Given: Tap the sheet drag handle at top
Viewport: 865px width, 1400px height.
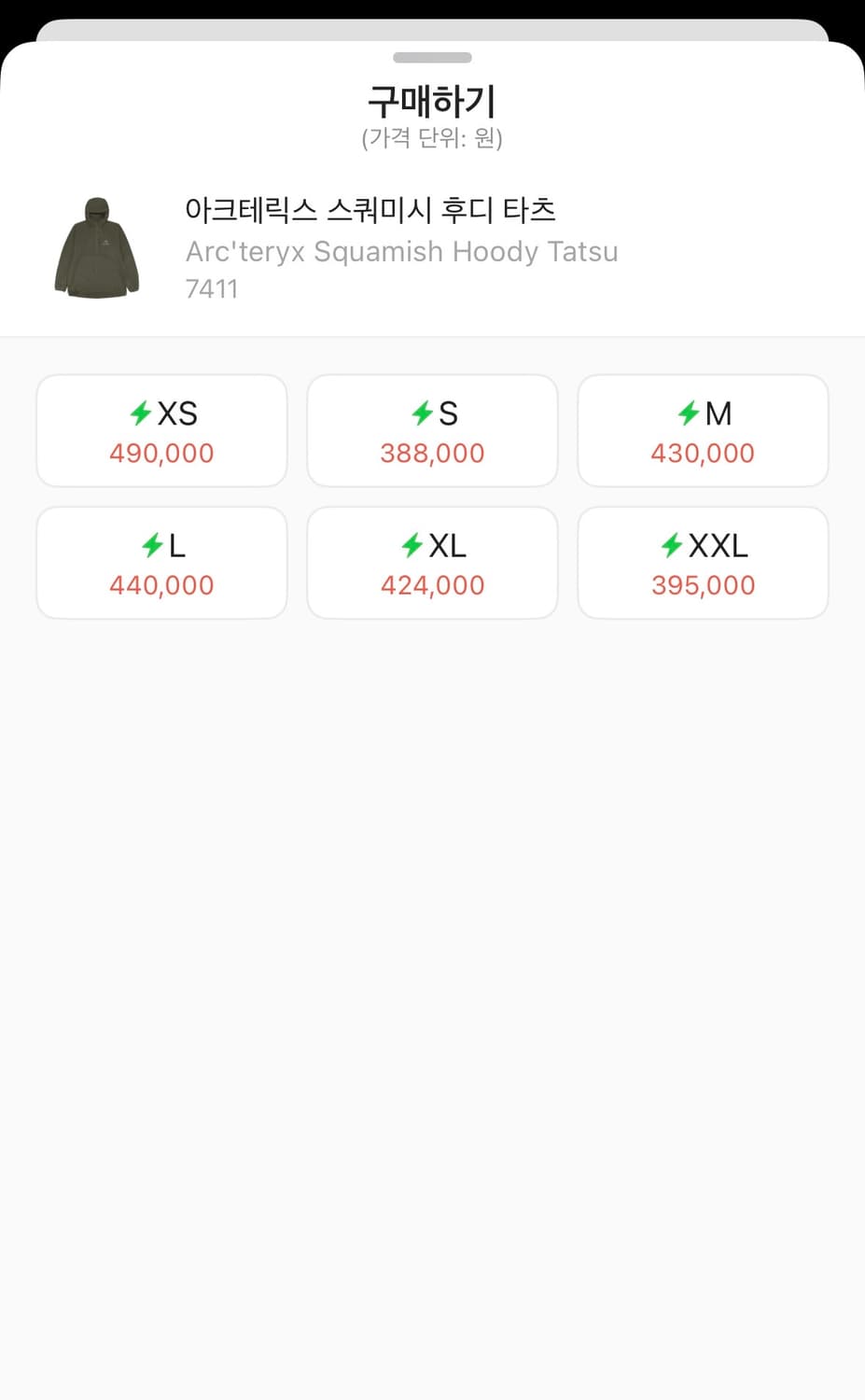Looking at the screenshot, I should (x=432, y=57).
